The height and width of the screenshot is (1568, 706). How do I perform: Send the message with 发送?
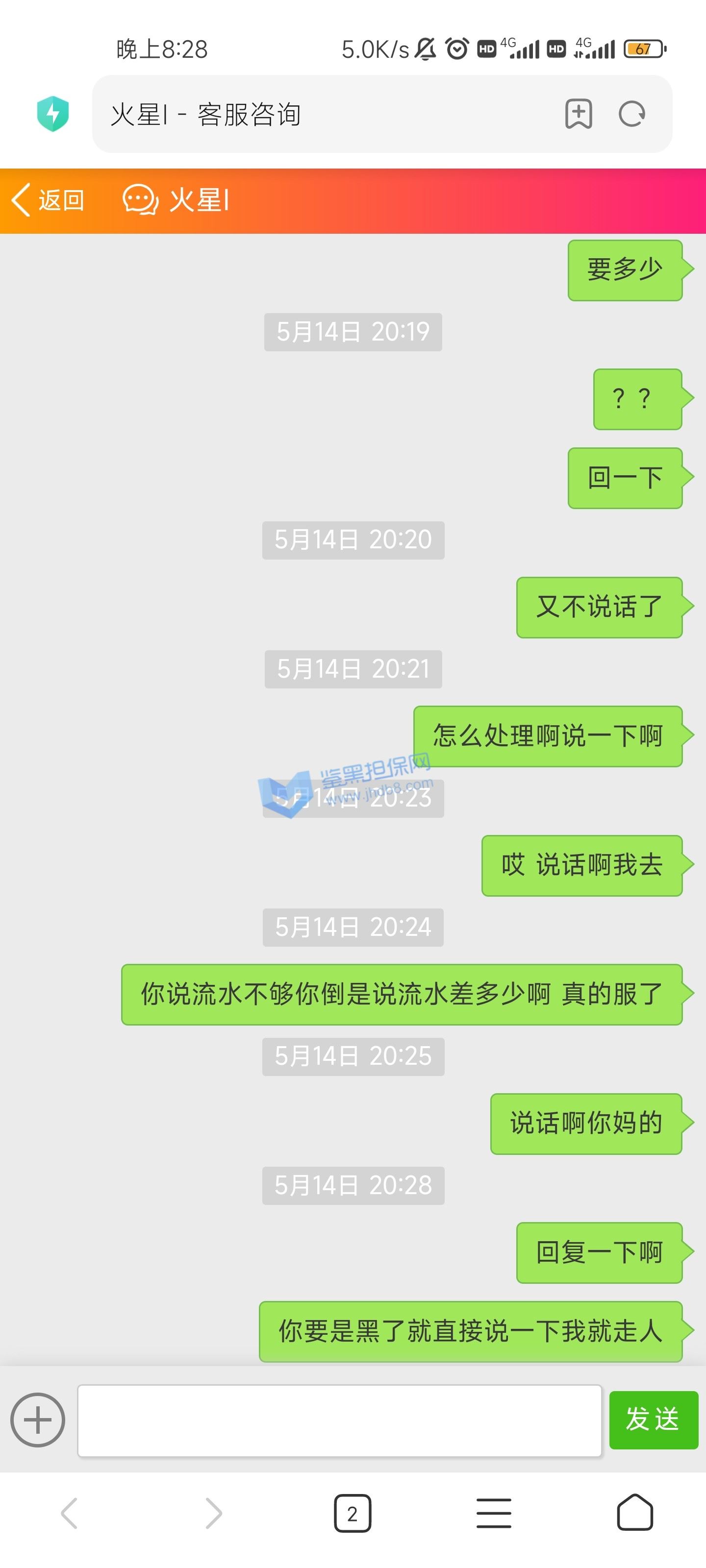[653, 1420]
